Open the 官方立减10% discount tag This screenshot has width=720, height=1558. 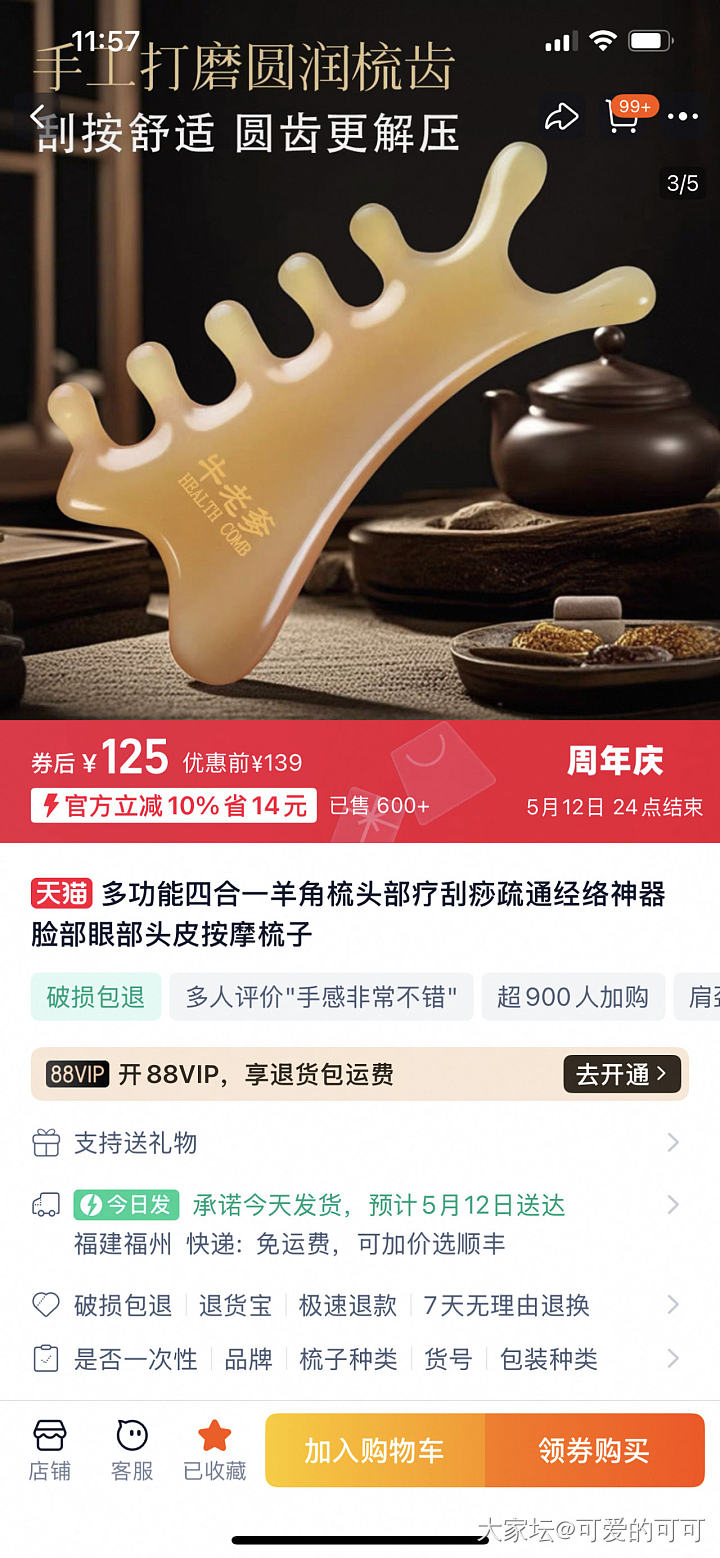click(174, 806)
